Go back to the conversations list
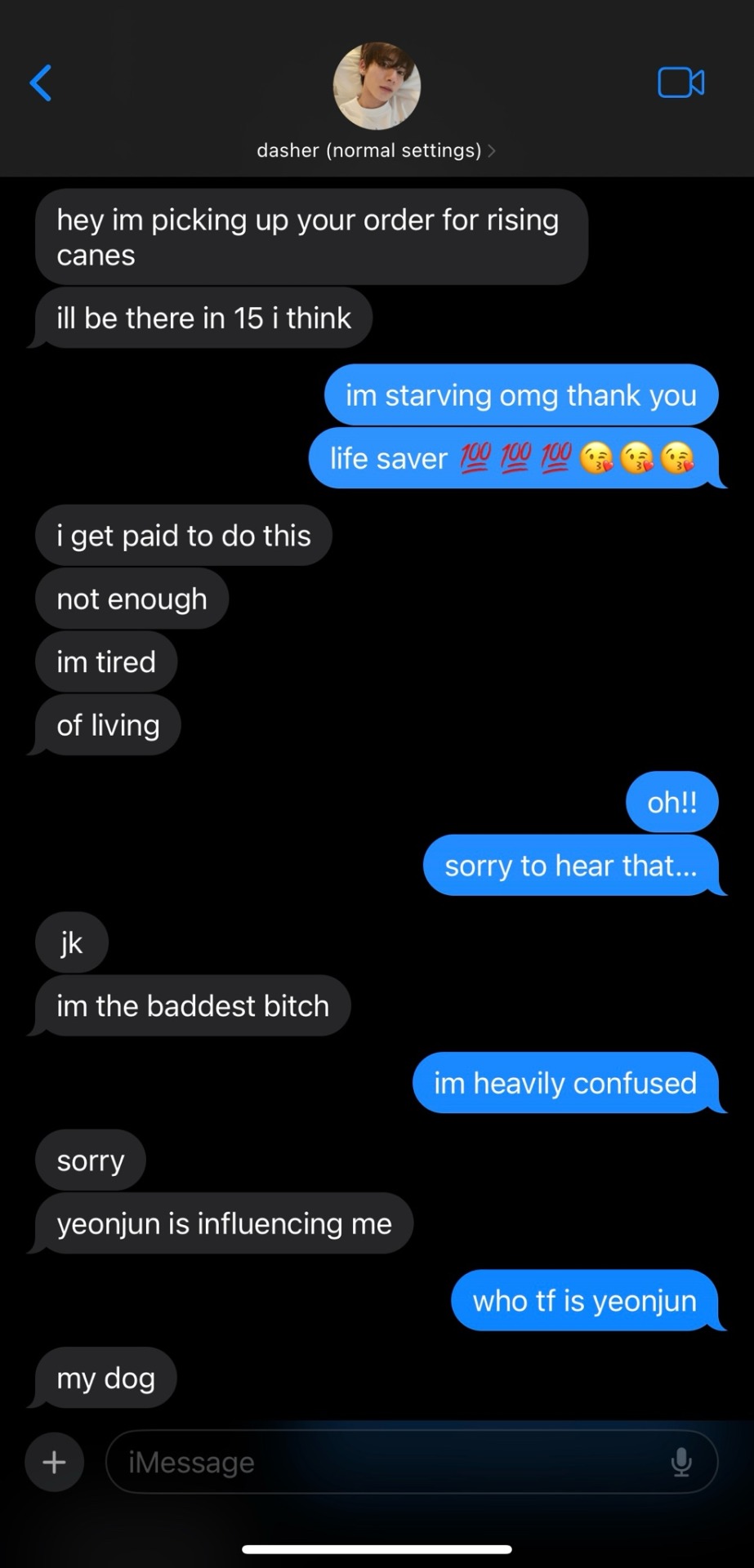The width and height of the screenshot is (754, 1568). 41,82
